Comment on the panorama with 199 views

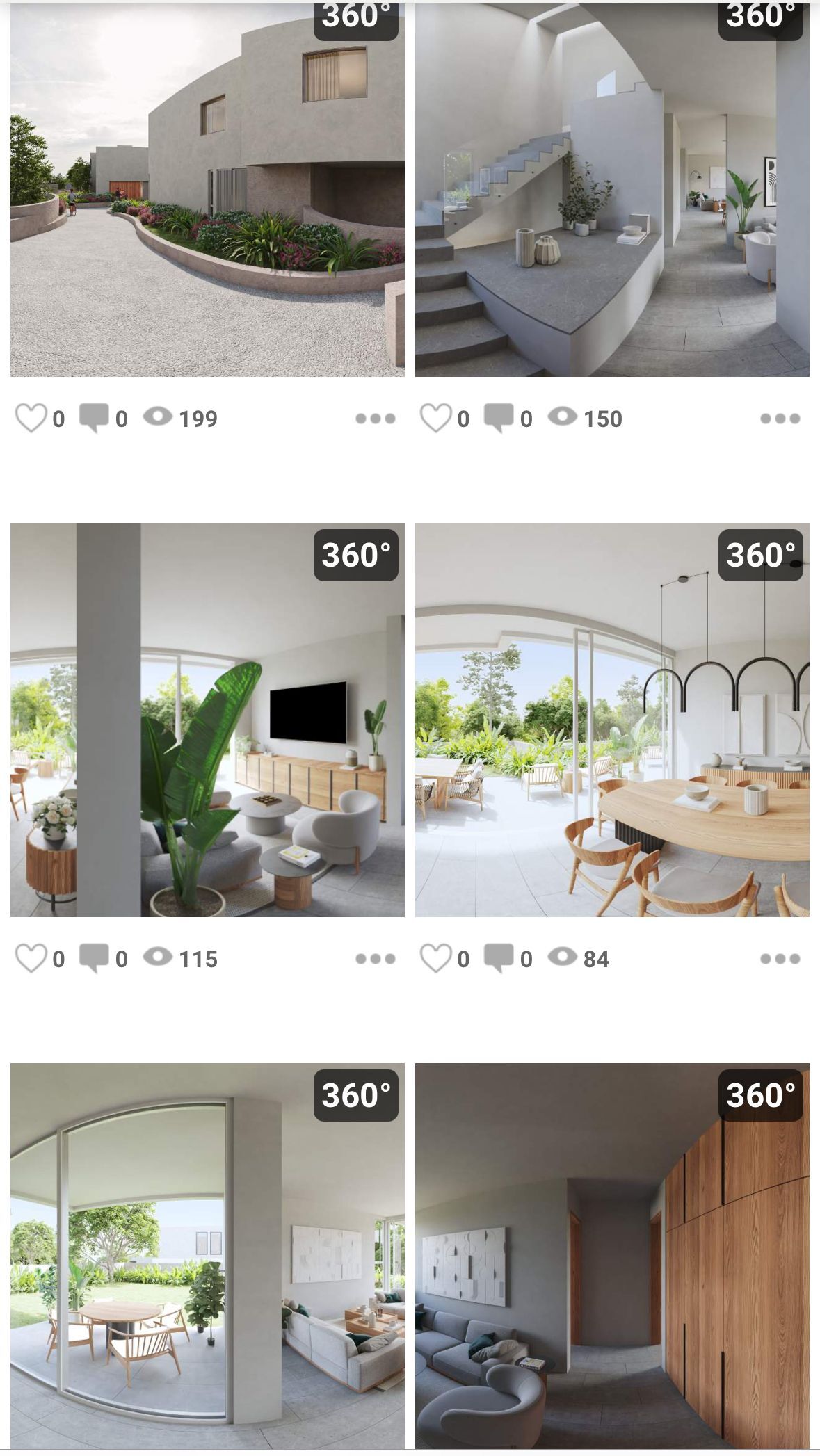[x=94, y=418]
